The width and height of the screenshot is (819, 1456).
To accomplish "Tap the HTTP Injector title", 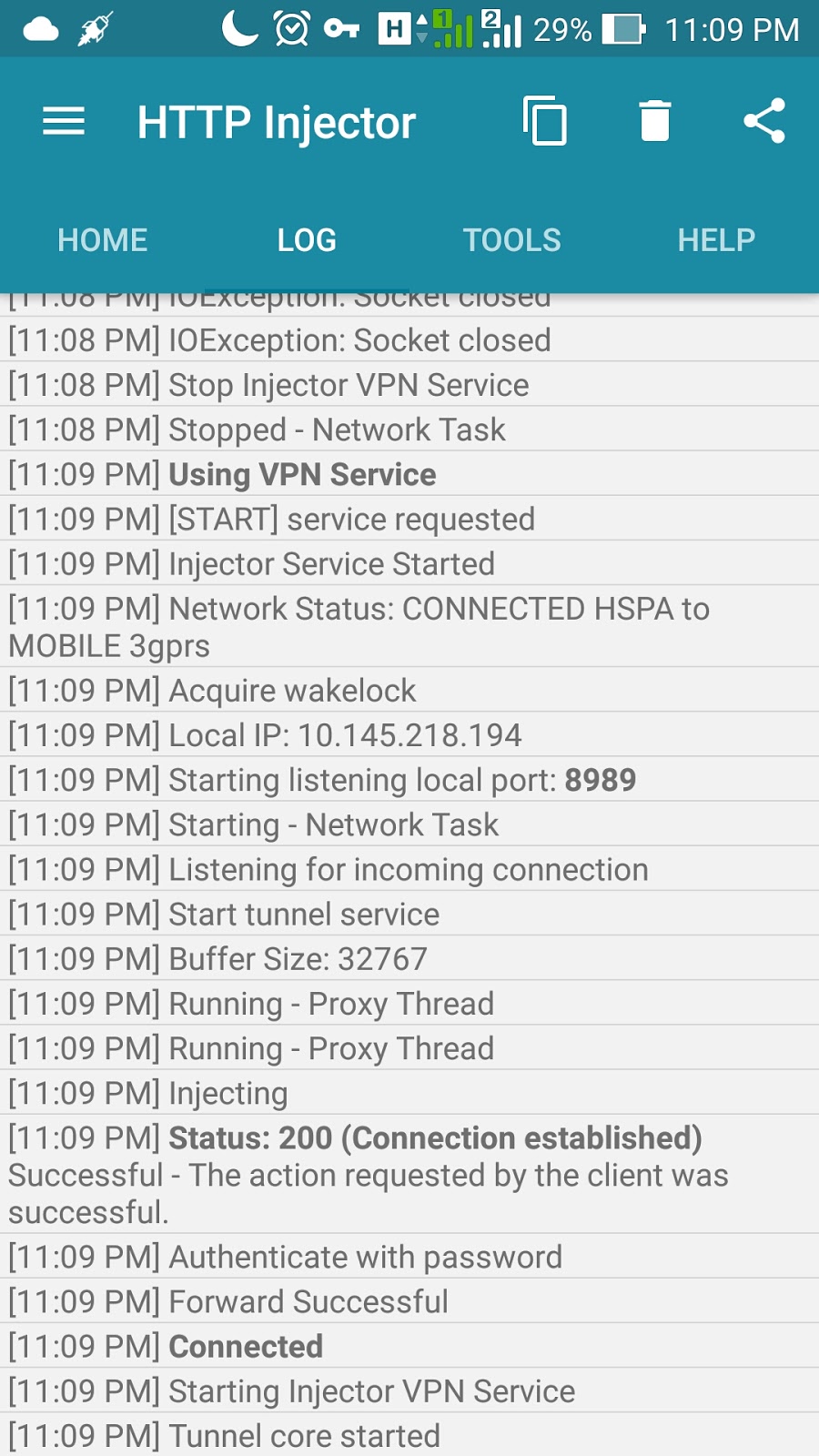I will [x=275, y=121].
